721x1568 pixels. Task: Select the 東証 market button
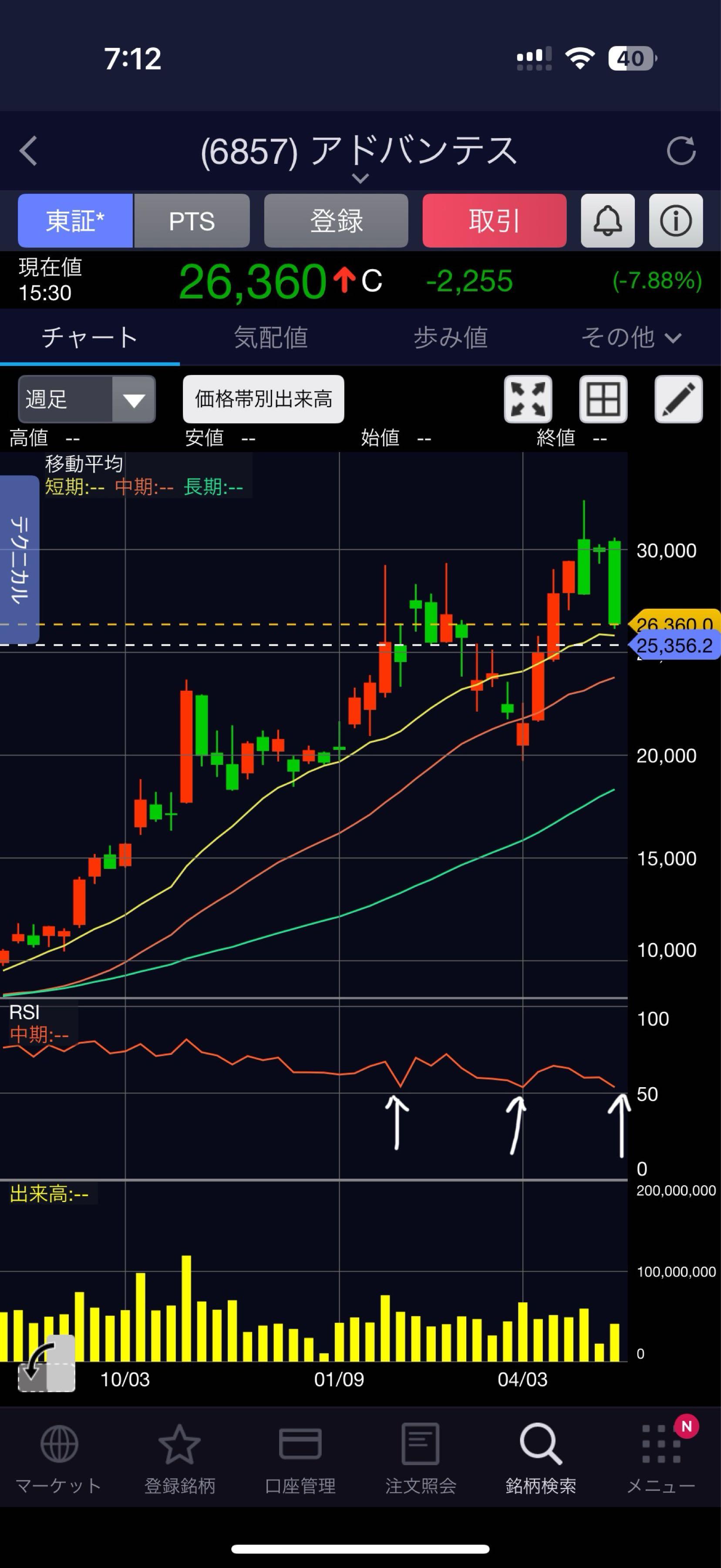pyautogui.click(x=75, y=220)
